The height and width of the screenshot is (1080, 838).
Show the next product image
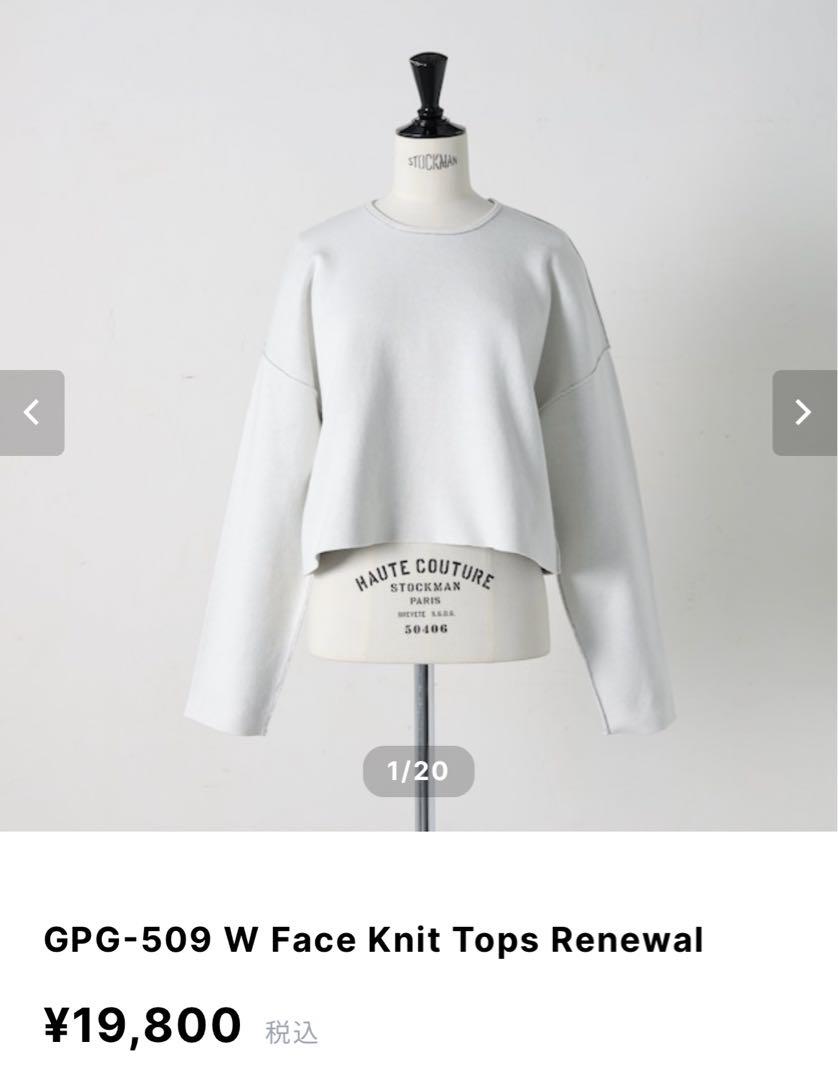[804, 412]
